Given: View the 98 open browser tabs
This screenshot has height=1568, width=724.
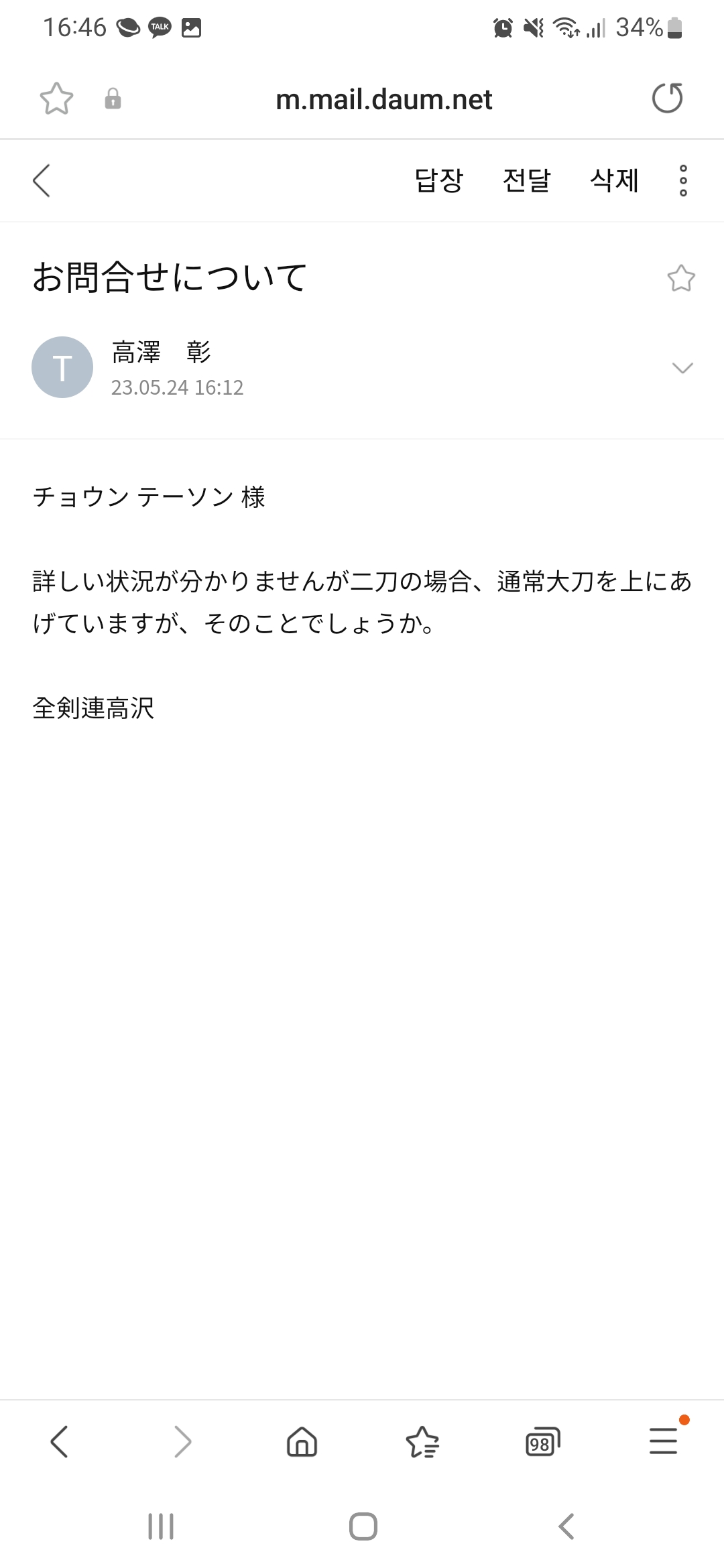Looking at the screenshot, I should point(542,1441).
